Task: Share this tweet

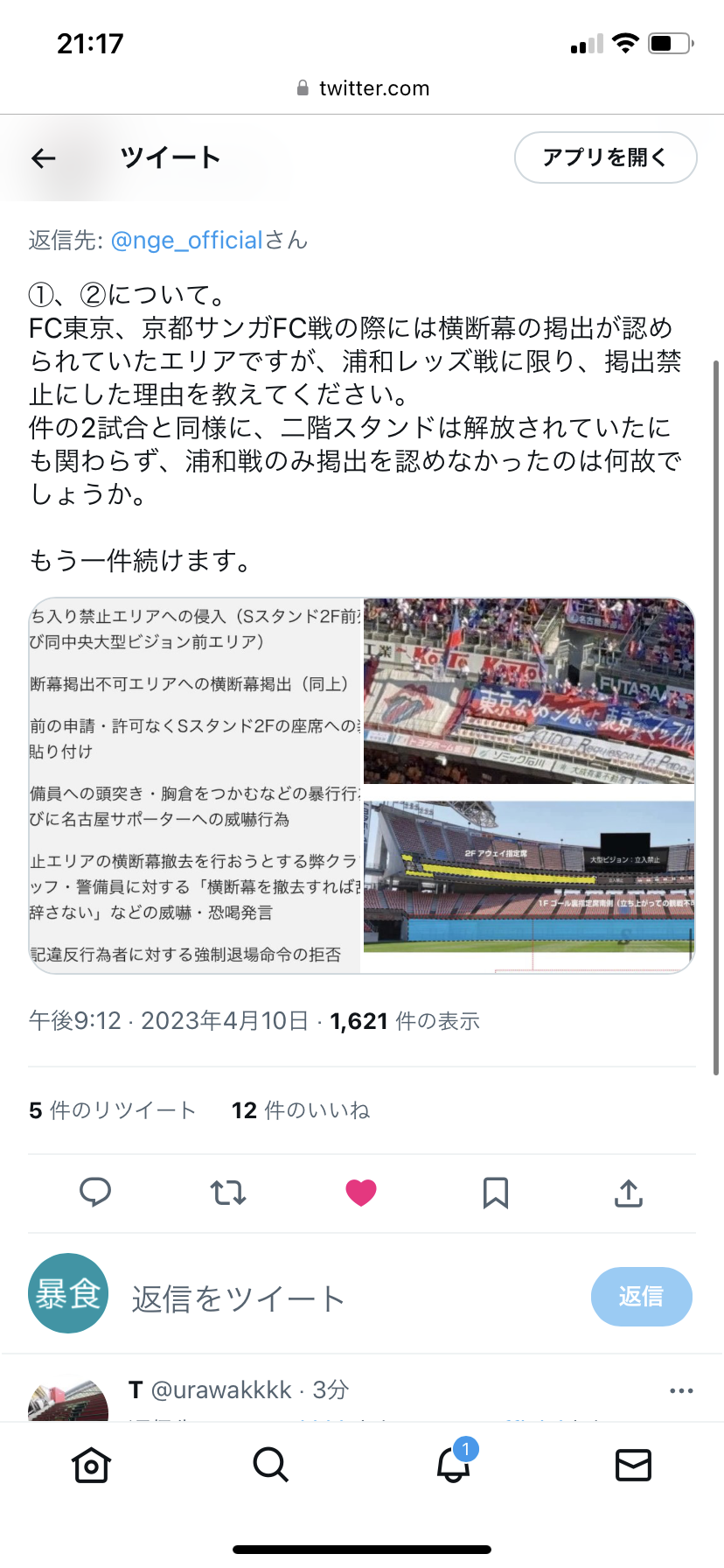Action: [629, 1193]
